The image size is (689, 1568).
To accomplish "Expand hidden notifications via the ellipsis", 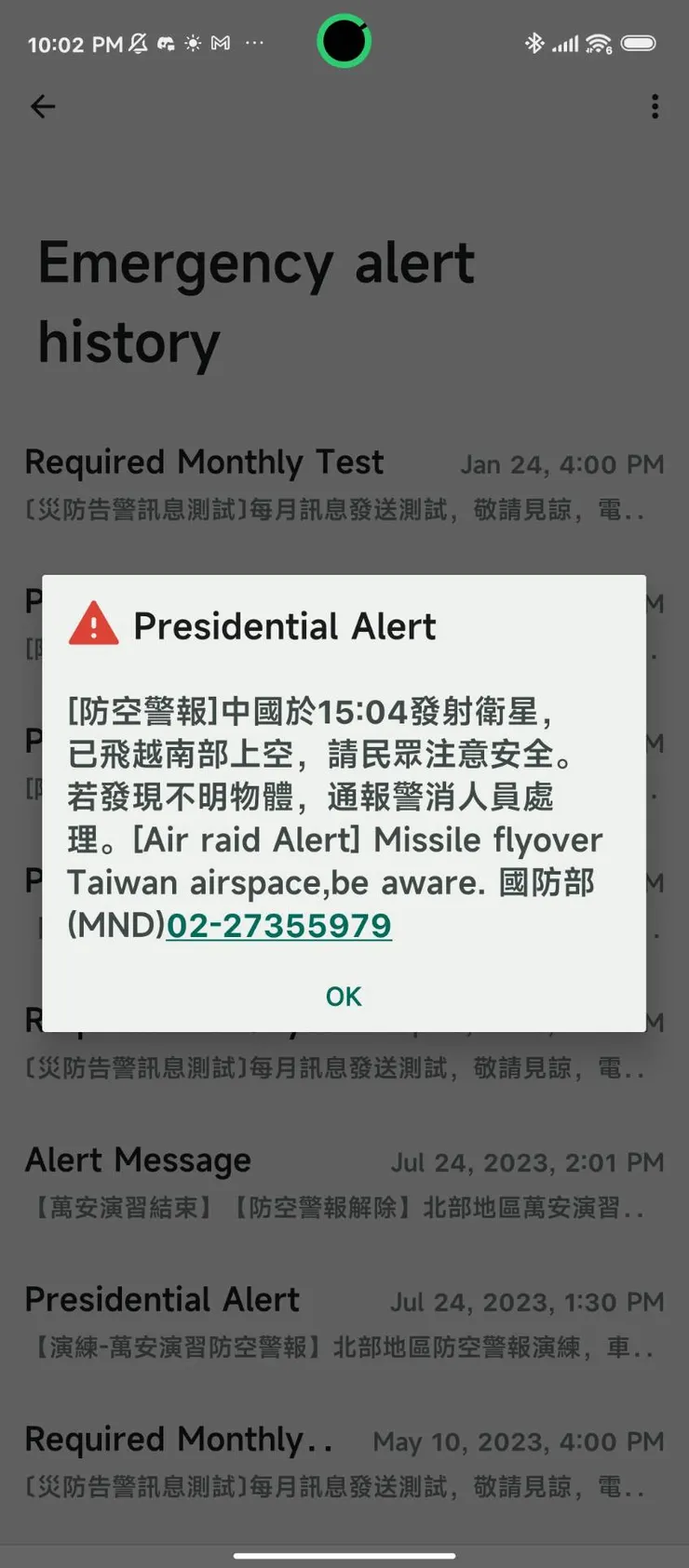I will click(255, 42).
